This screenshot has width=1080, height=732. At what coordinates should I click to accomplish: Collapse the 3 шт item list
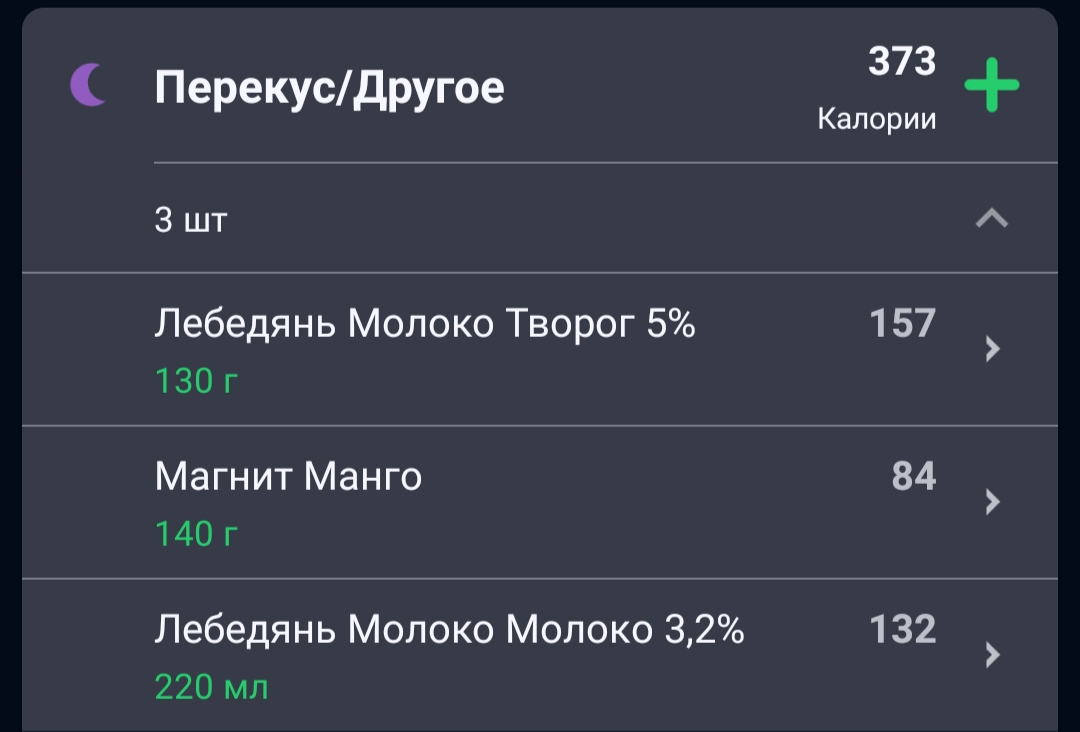(991, 218)
